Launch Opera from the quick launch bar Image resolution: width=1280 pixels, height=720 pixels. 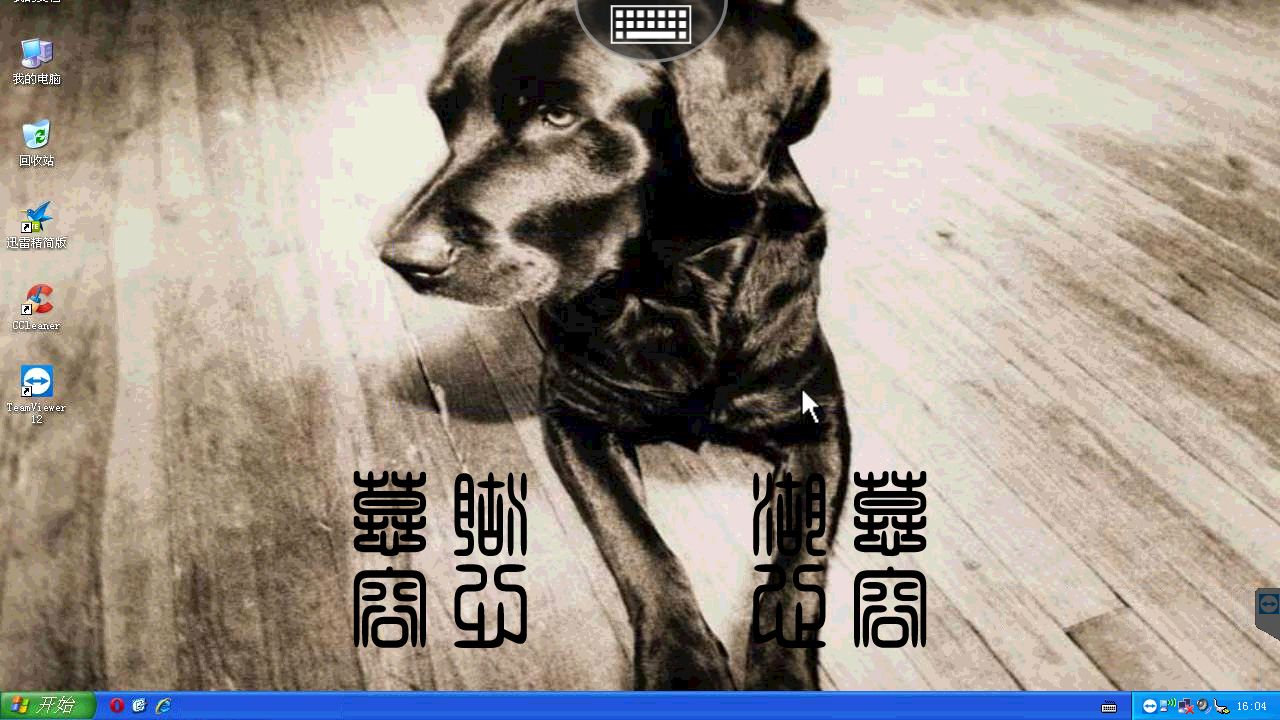[117, 706]
